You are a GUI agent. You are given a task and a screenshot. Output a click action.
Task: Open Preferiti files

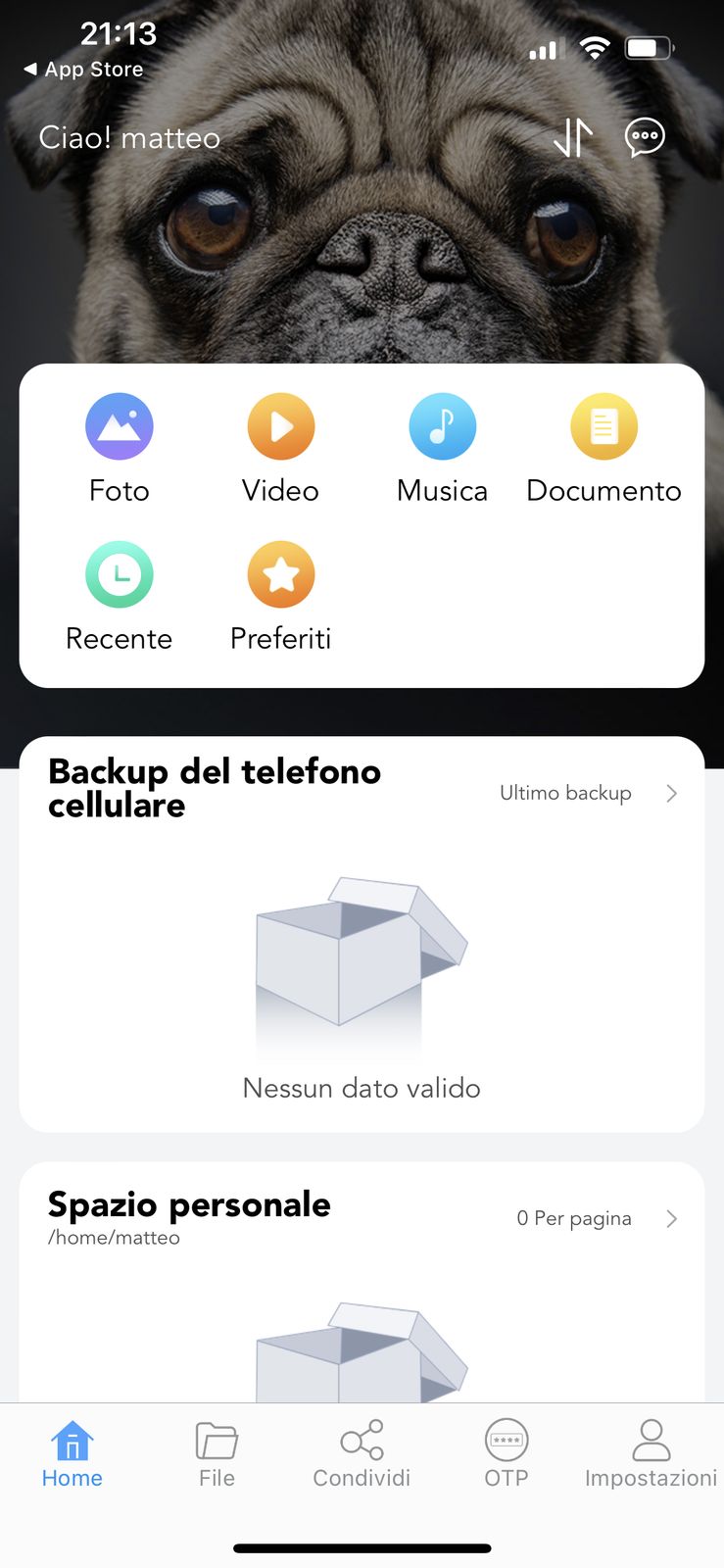pos(280,596)
